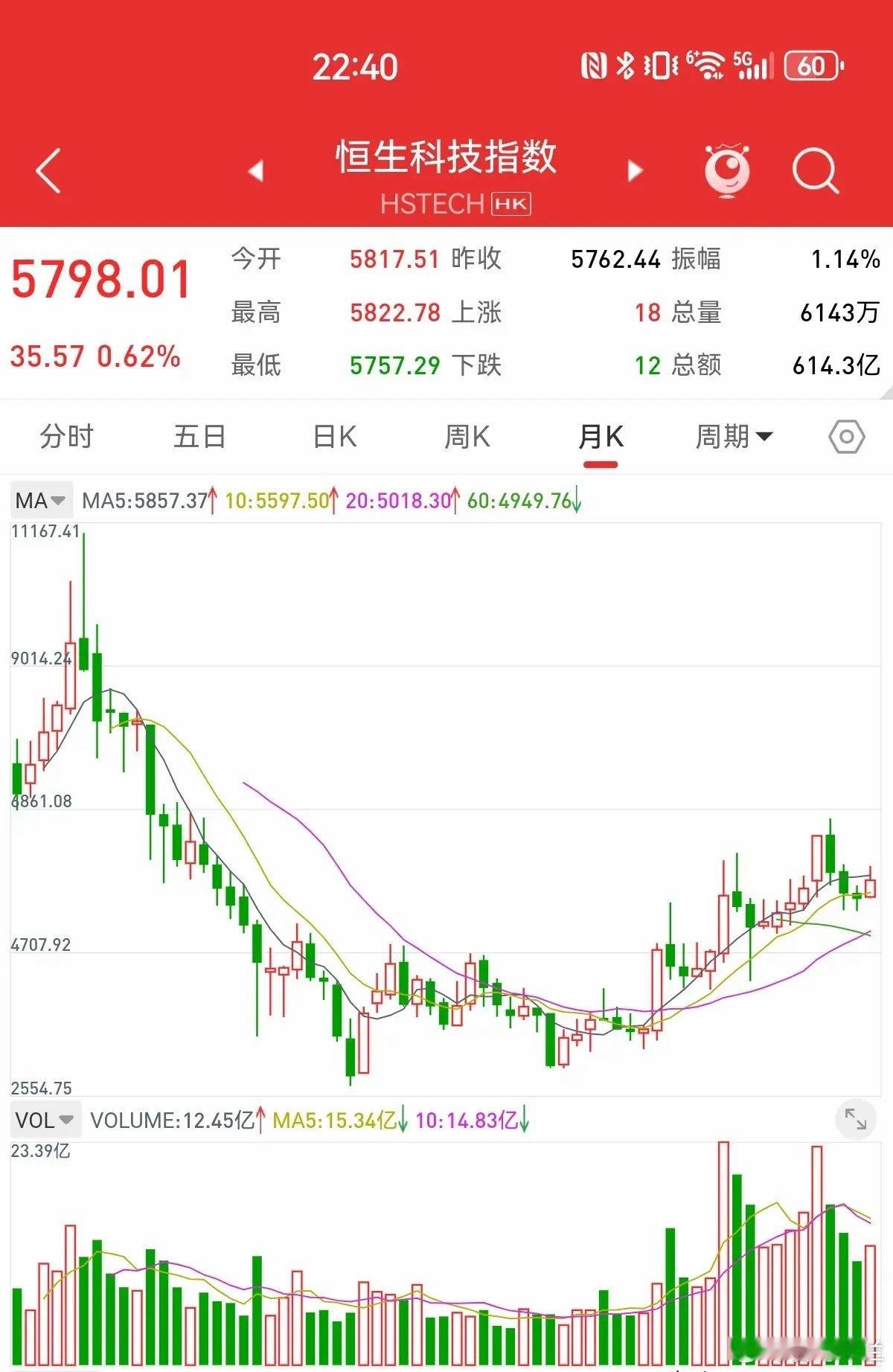Tap the back arrow to exit this page
Screen dimensions: 893x1372
coord(48,170)
